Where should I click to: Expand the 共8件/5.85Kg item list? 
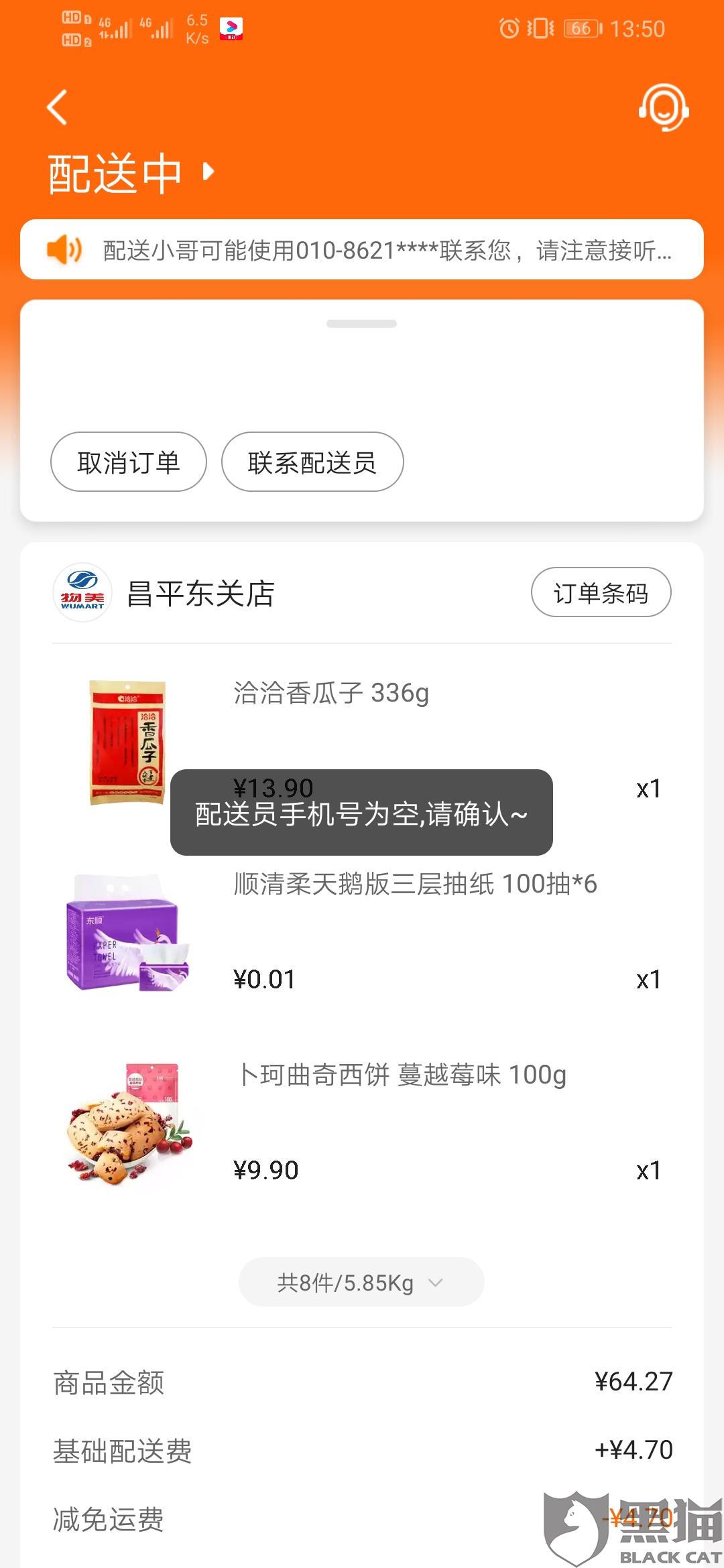point(361,1283)
